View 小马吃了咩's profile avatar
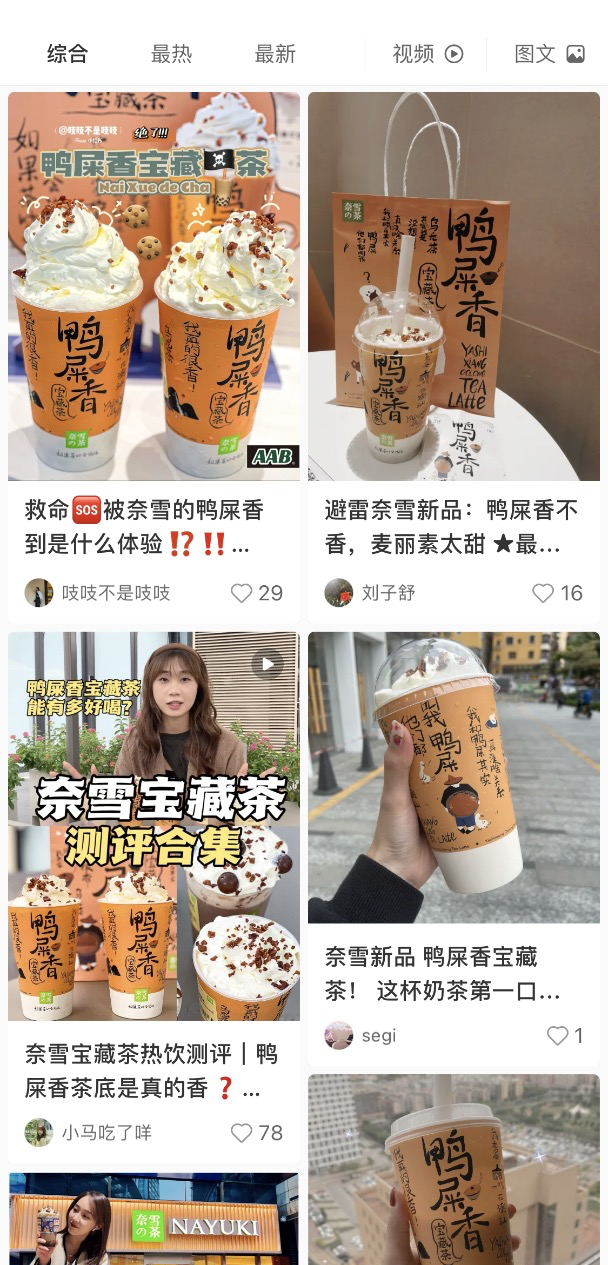This screenshot has height=1265, width=608. [x=39, y=1133]
